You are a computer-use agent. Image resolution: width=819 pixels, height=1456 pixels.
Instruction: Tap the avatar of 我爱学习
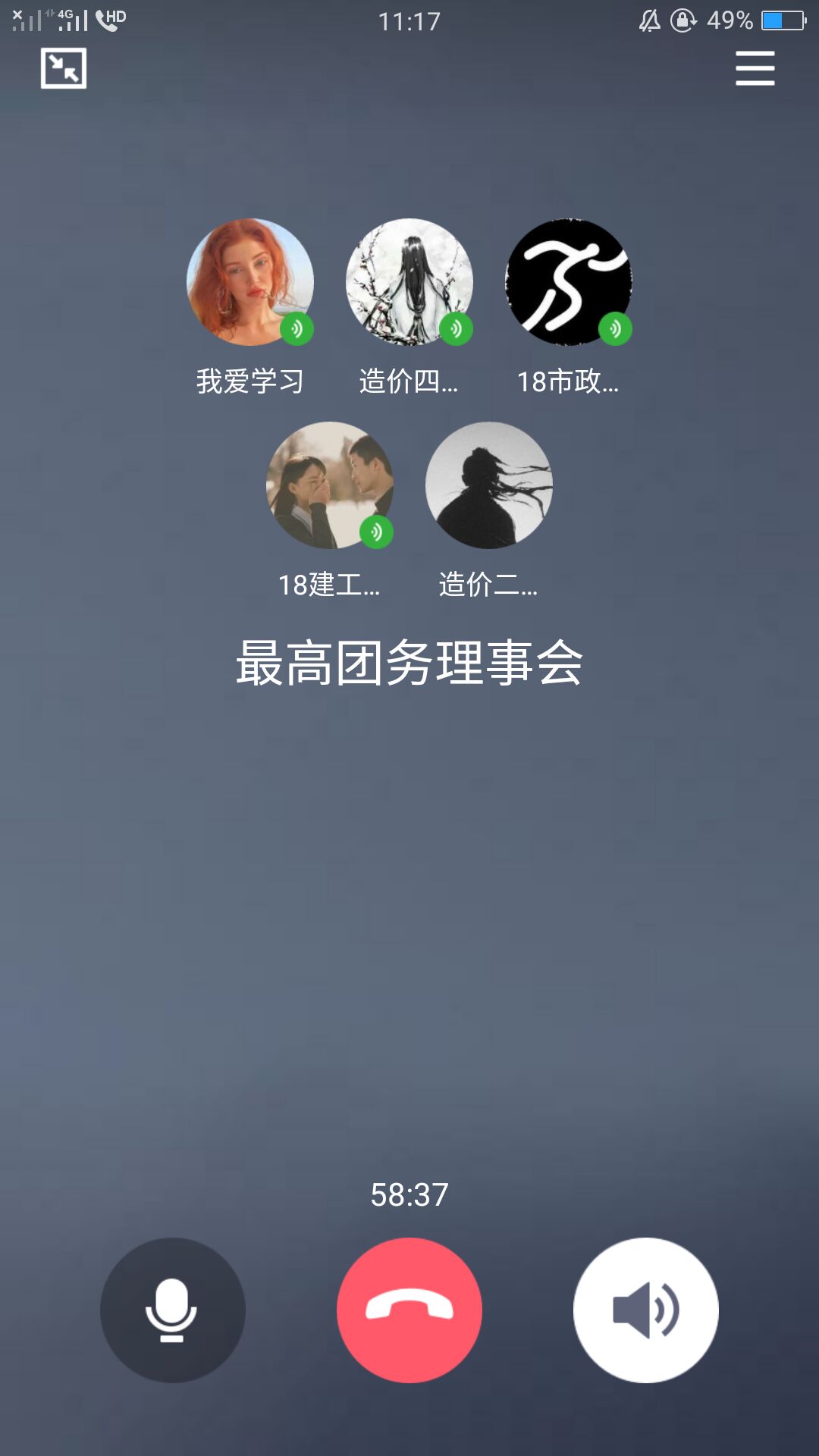pyautogui.click(x=250, y=282)
